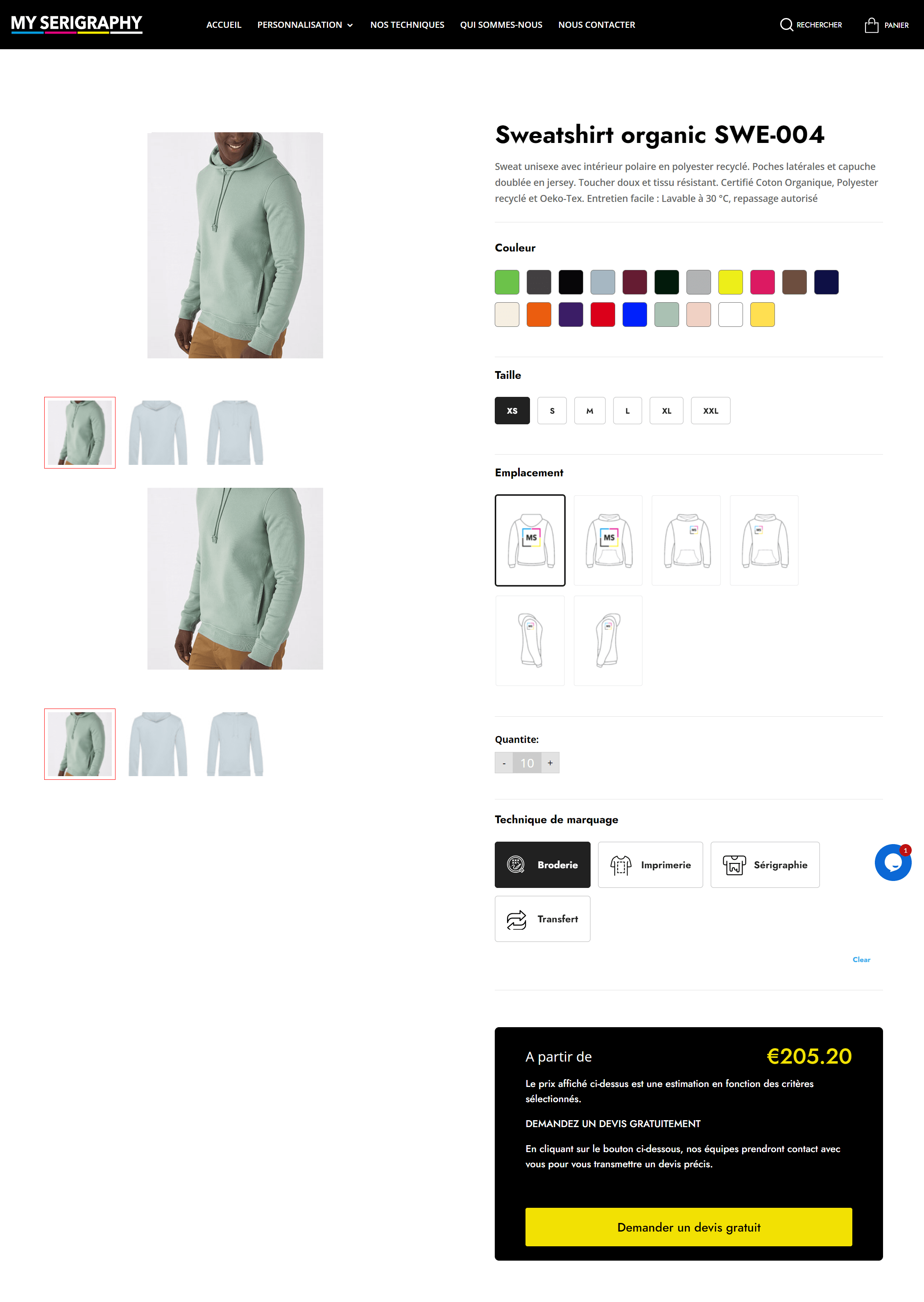Select Sérigraphie marking technique

(x=765, y=865)
